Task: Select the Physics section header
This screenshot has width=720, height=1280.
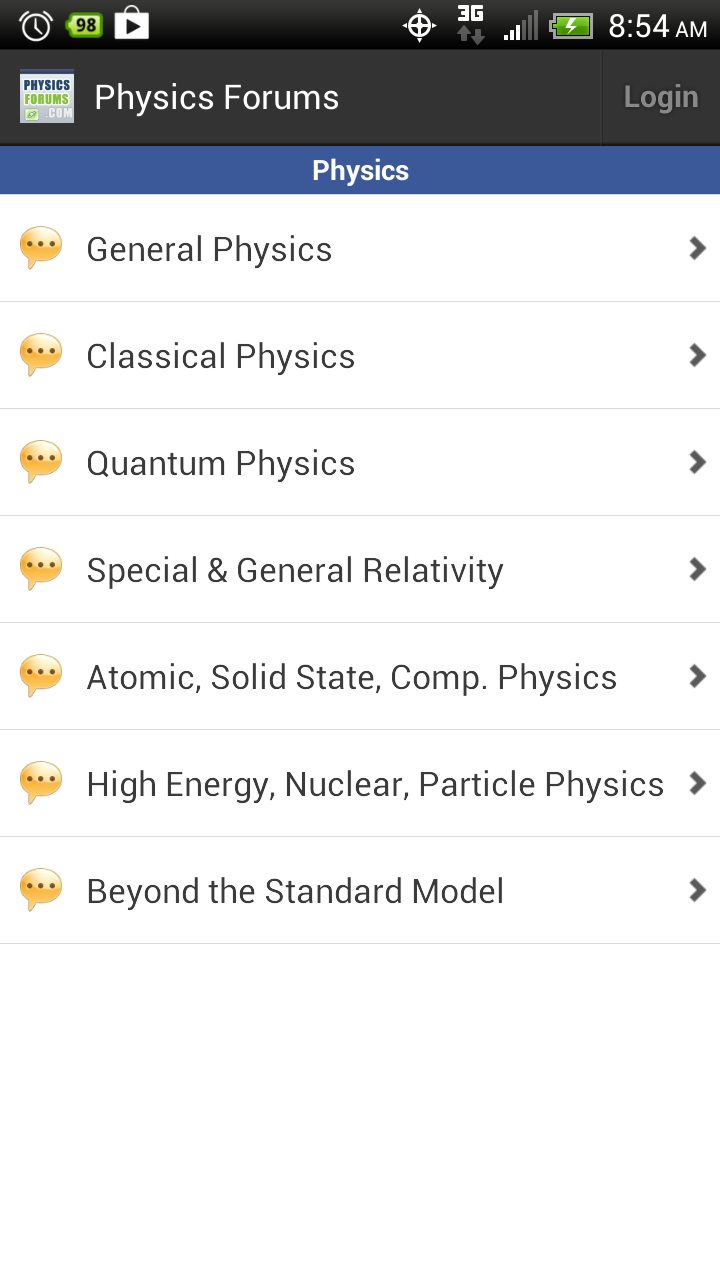Action: (360, 170)
